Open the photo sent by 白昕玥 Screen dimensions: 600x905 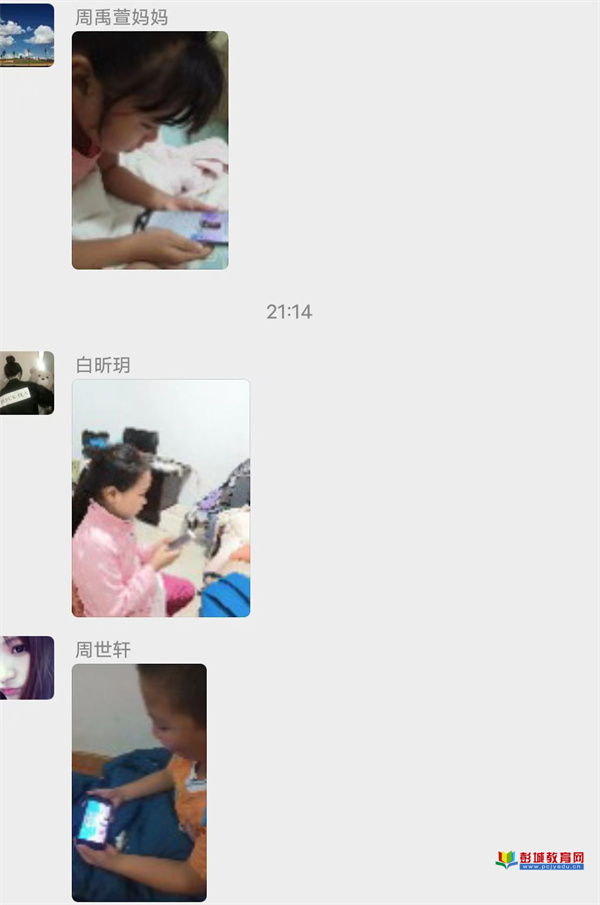[161, 498]
